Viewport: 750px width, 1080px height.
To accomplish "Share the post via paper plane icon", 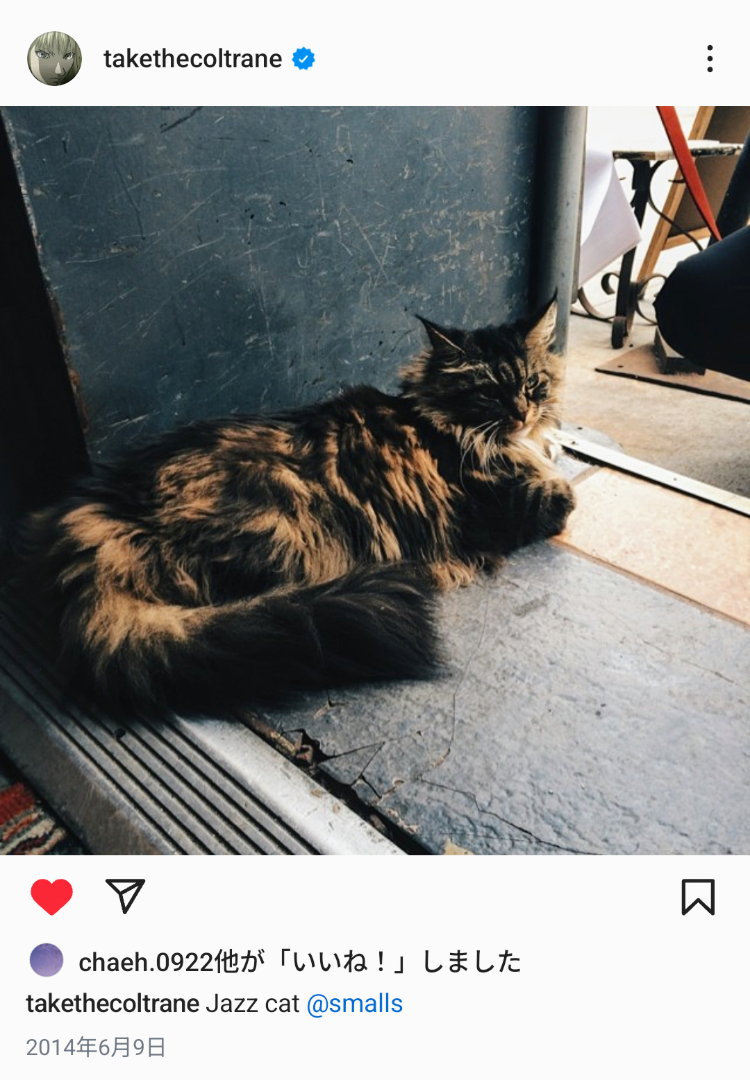I will (x=125, y=896).
